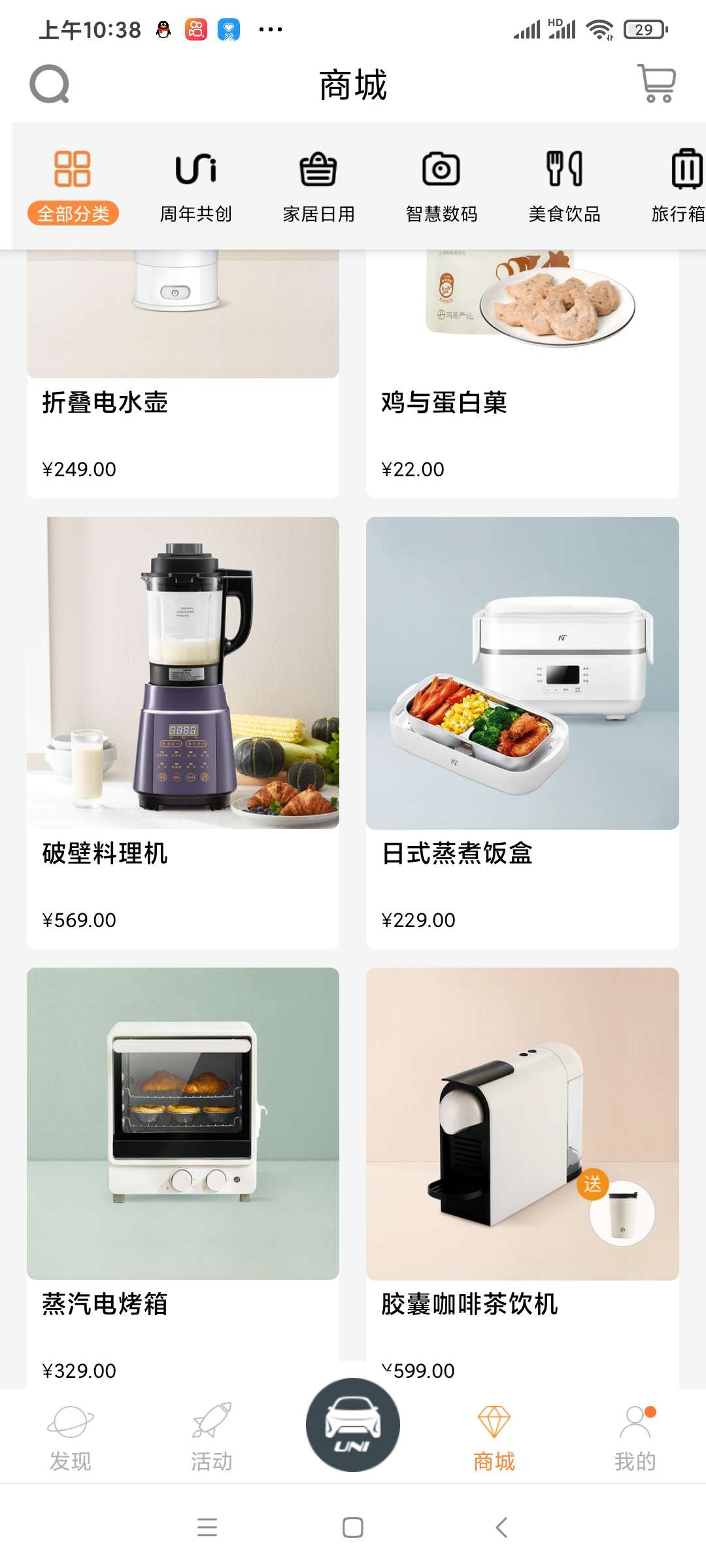This screenshot has height=1568, width=706.
Task: Switch to 家居日用 category
Action: [318, 186]
